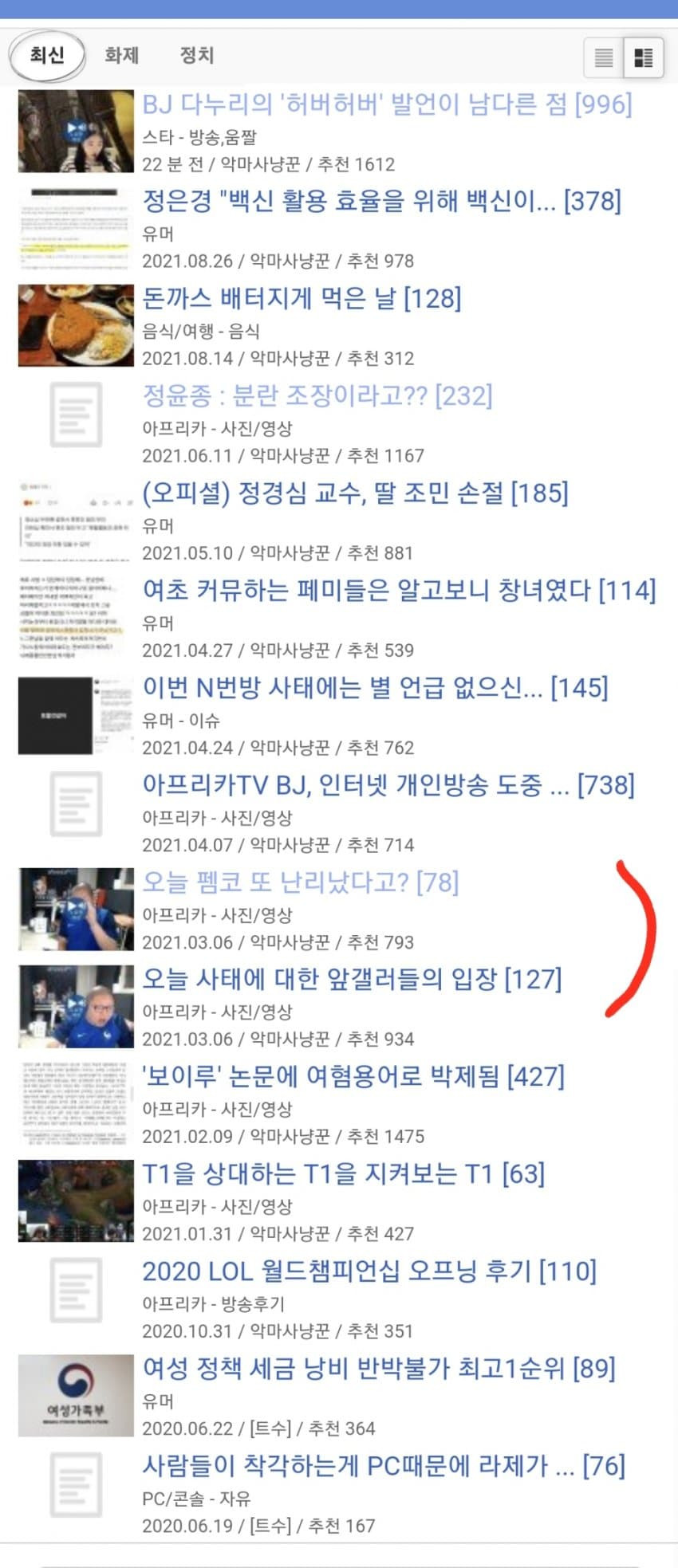This screenshot has width=678, height=1568.
Task: Open post BJ 다누리의 '허버허버' 발언이 남다른 점
Action: [x=387, y=104]
